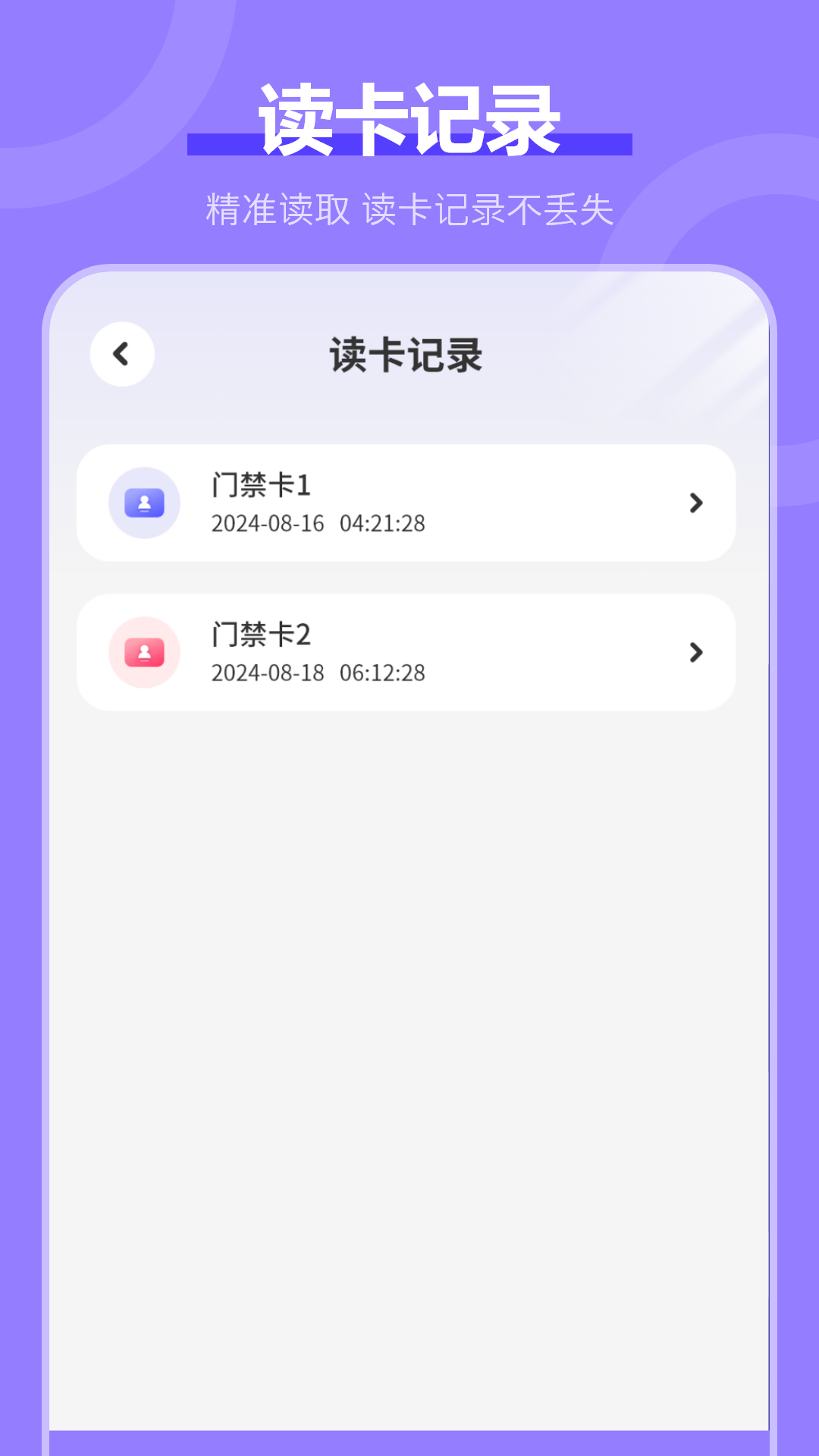819x1456 pixels.
Task: Open the 门禁卡1 record entry
Action: tap(409, 503)
